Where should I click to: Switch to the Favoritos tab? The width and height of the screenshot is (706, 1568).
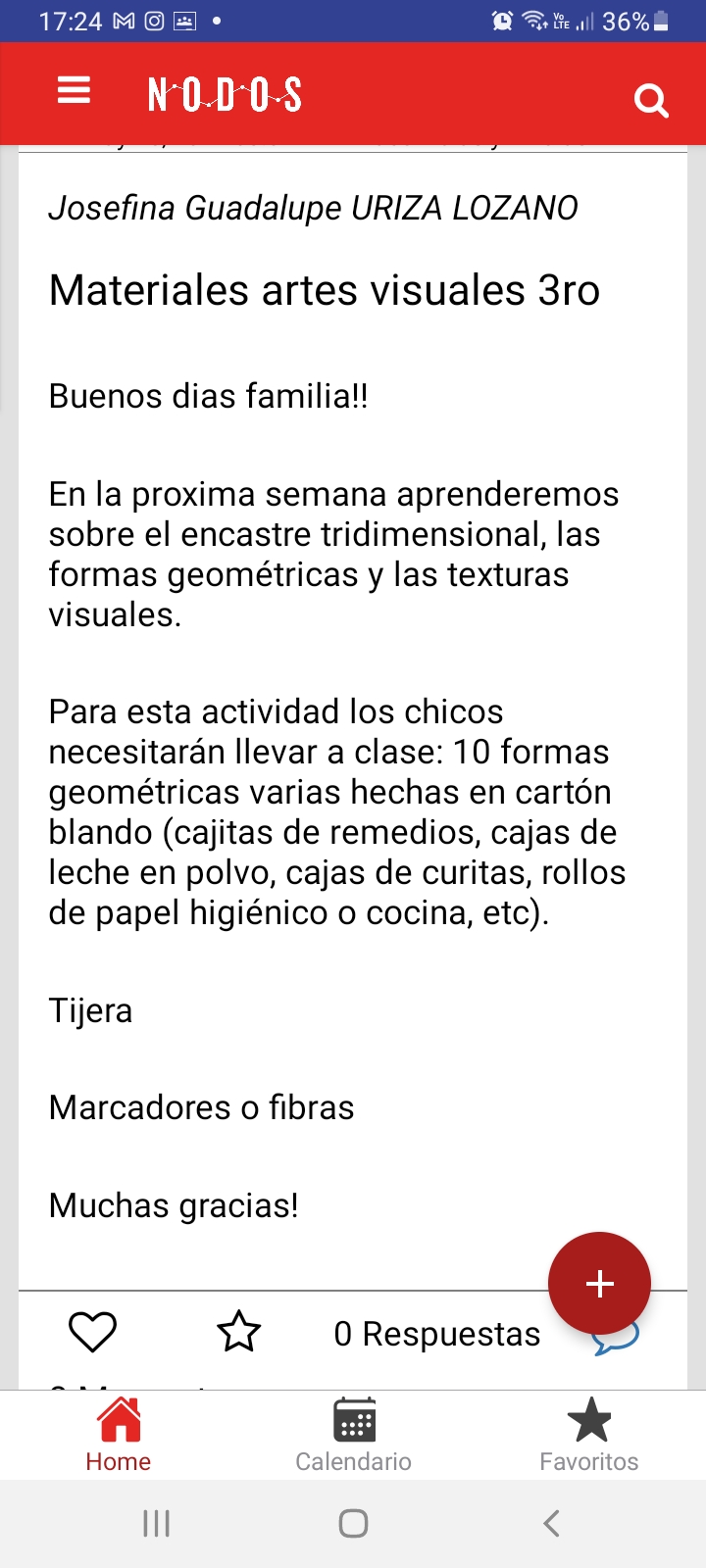pyautogui.click(x=588, y=1435)
